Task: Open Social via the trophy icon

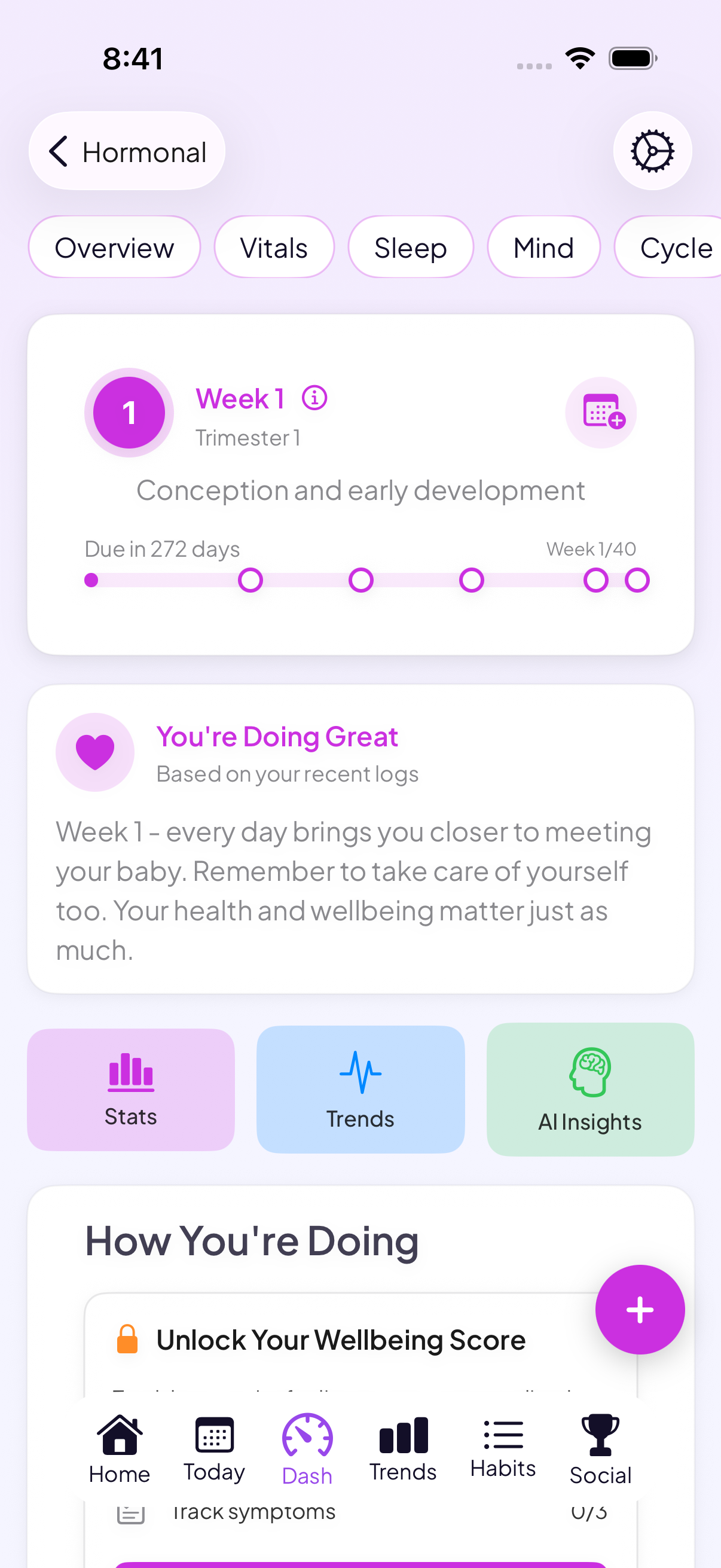Action: coord(599,1452)
